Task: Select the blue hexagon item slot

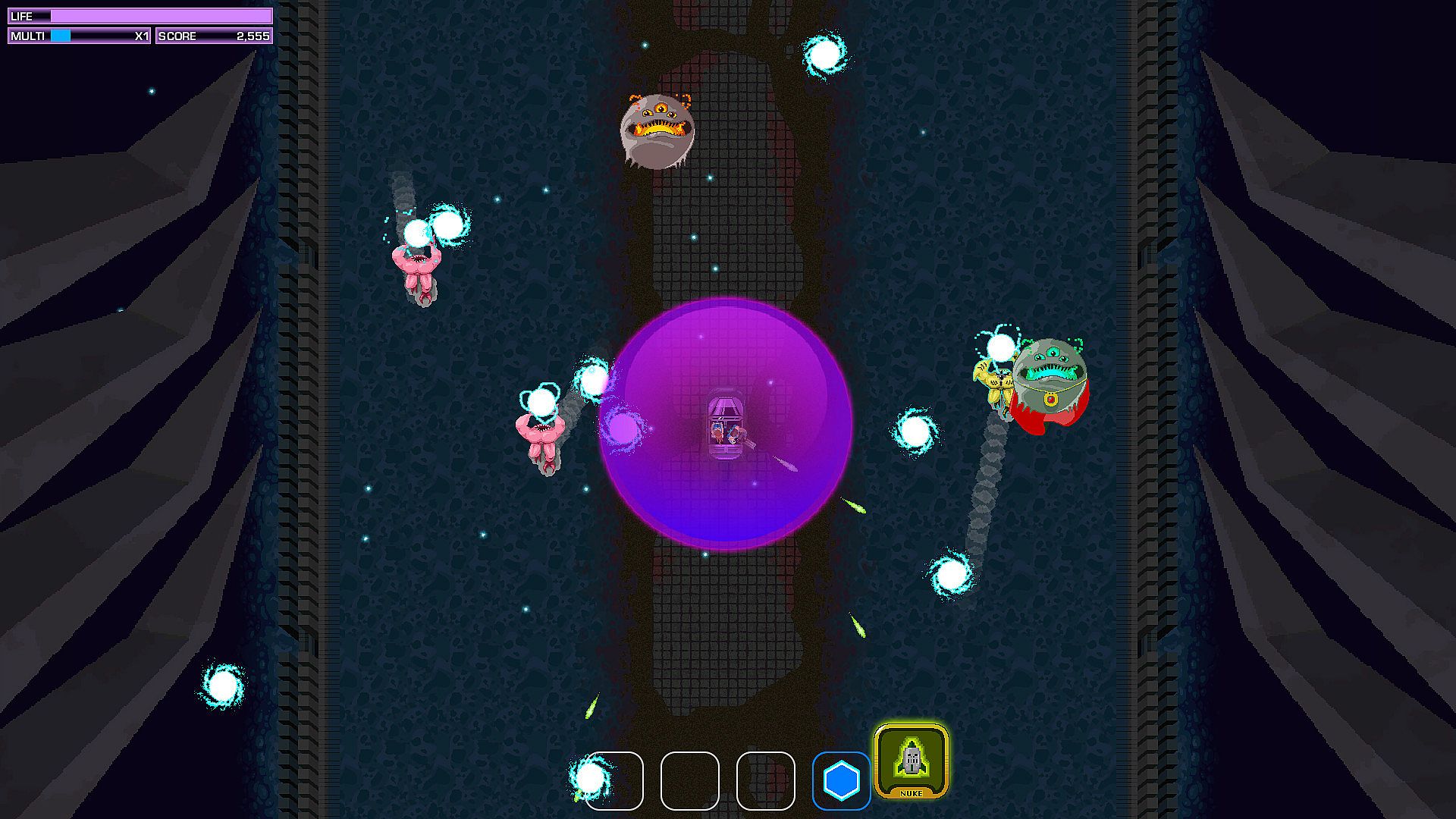Action: pos(841,780)
